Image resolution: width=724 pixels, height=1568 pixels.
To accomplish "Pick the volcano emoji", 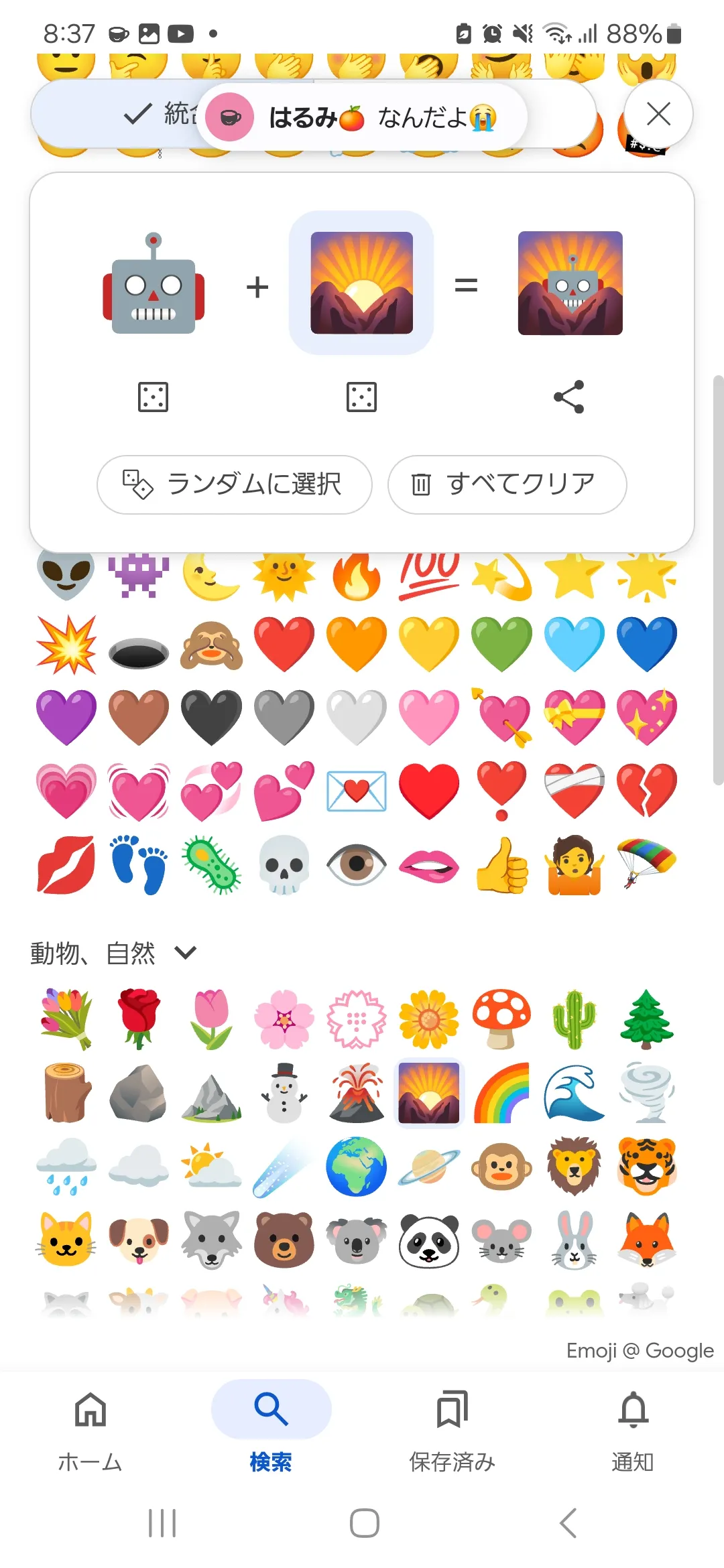I will point(357,1092).
